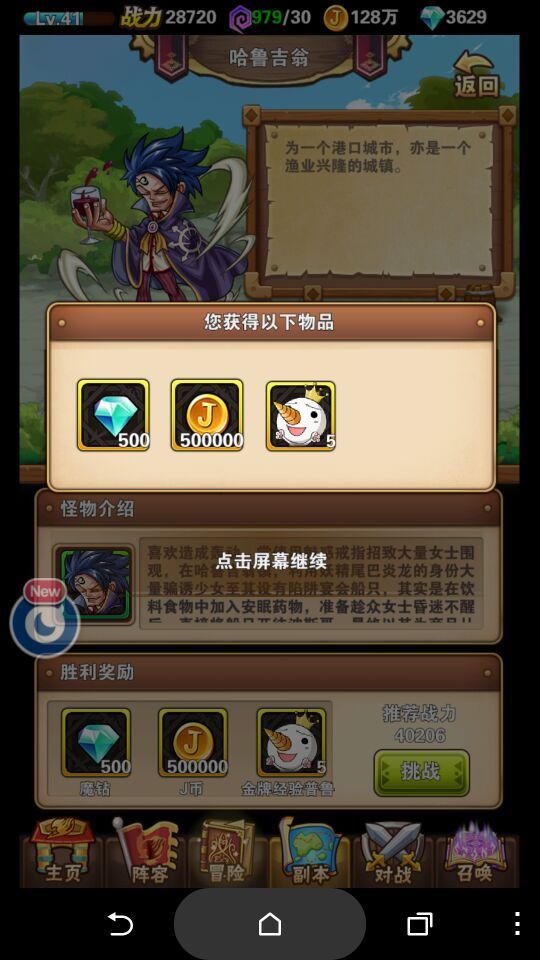Tap 挑战 to start the challenge
540x960 pixels.
(x=421, y=772)
